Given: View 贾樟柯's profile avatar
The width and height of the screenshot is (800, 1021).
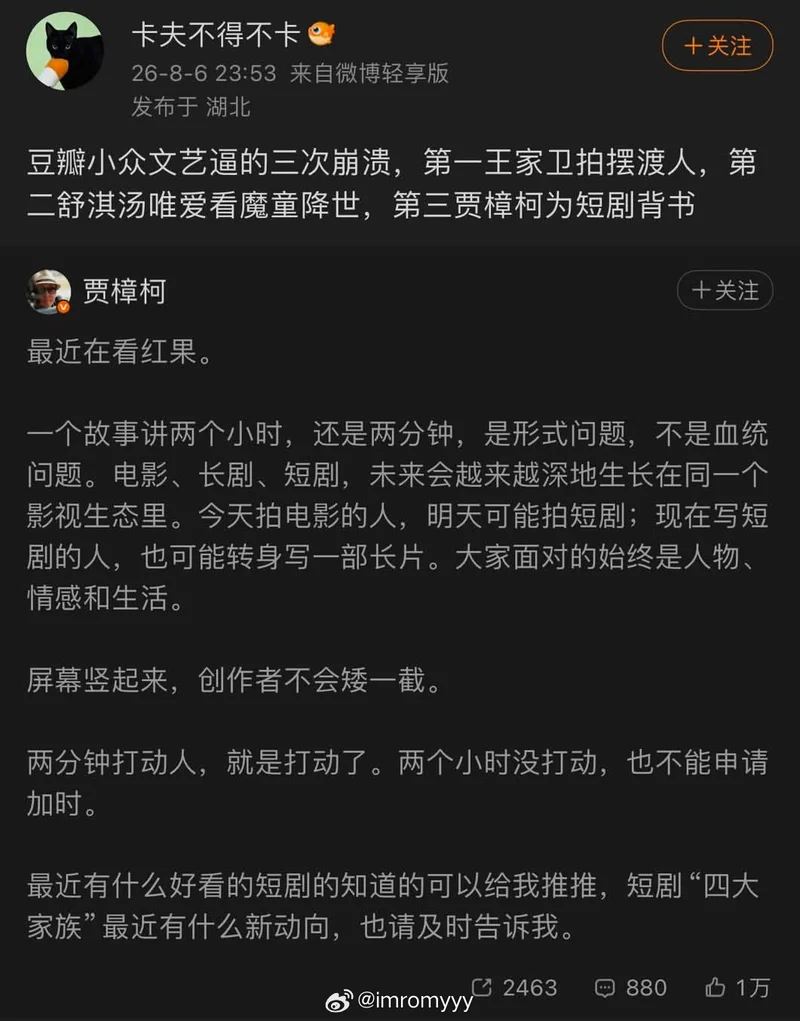Looking at the screenshot, I should click(x=48, y=291).
